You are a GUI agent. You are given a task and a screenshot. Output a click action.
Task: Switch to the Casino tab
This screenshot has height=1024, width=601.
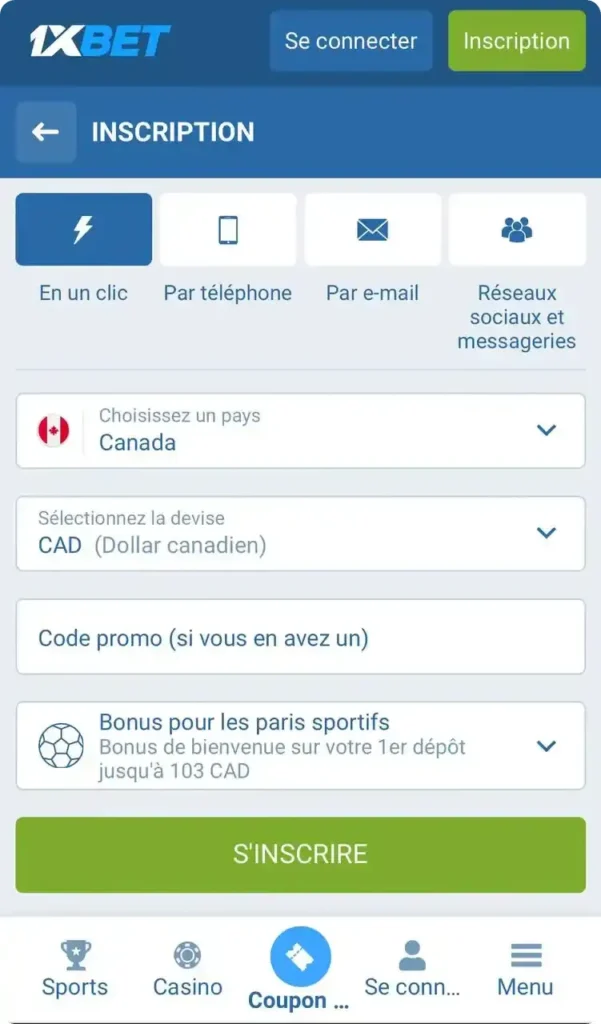(187, 969)
